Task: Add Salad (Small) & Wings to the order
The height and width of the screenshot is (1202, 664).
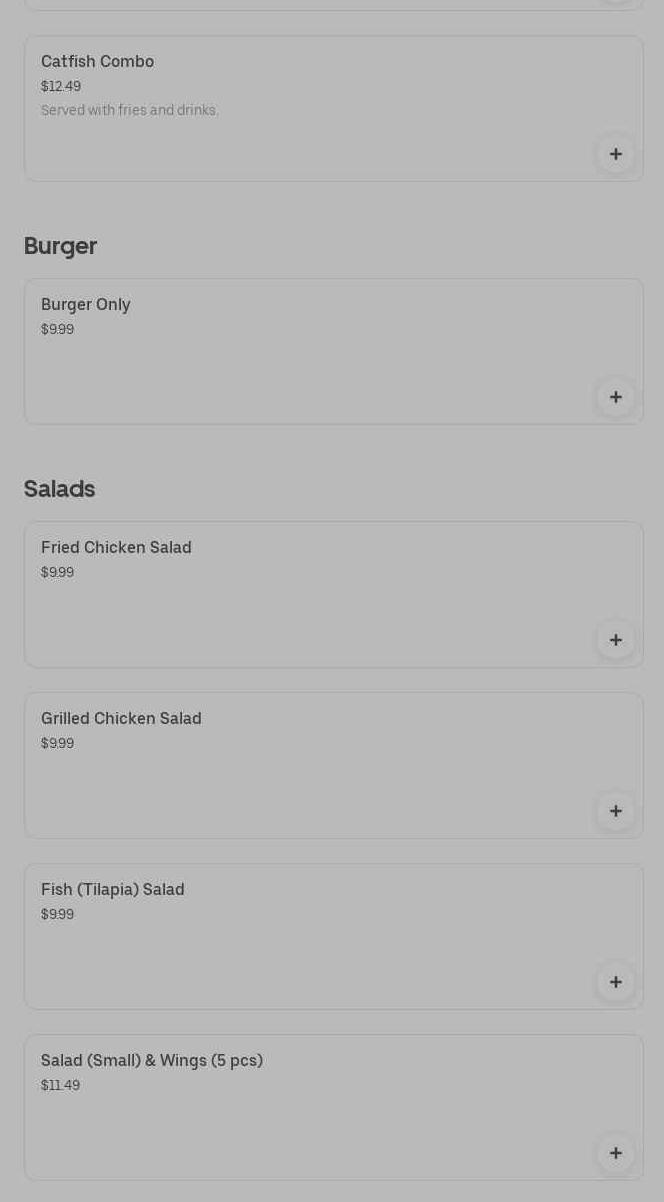Action: pyautogui.click(x=616, y=1153)
